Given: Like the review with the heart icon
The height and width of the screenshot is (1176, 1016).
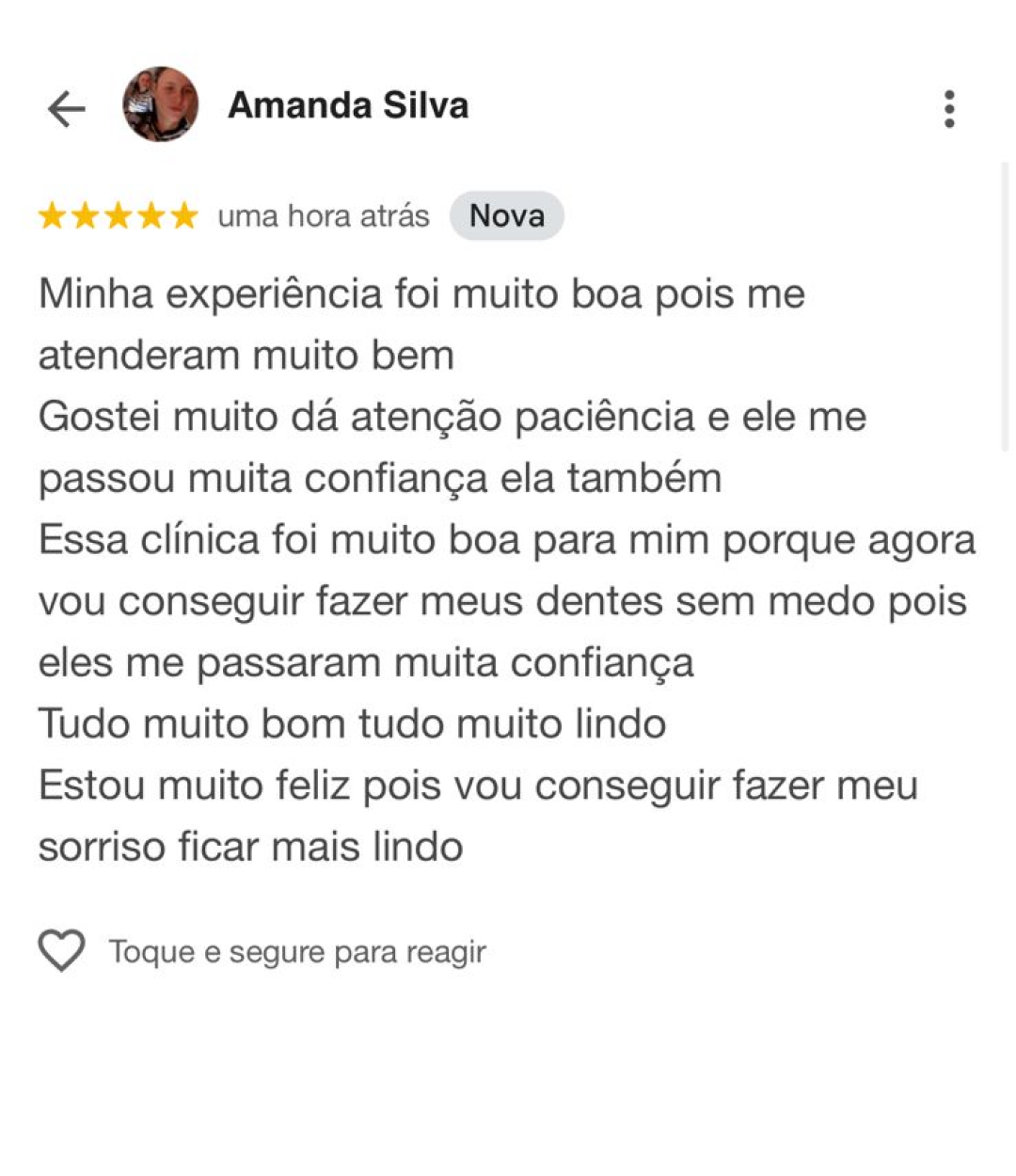Looking at the screenshot, I should pos(62,950).
